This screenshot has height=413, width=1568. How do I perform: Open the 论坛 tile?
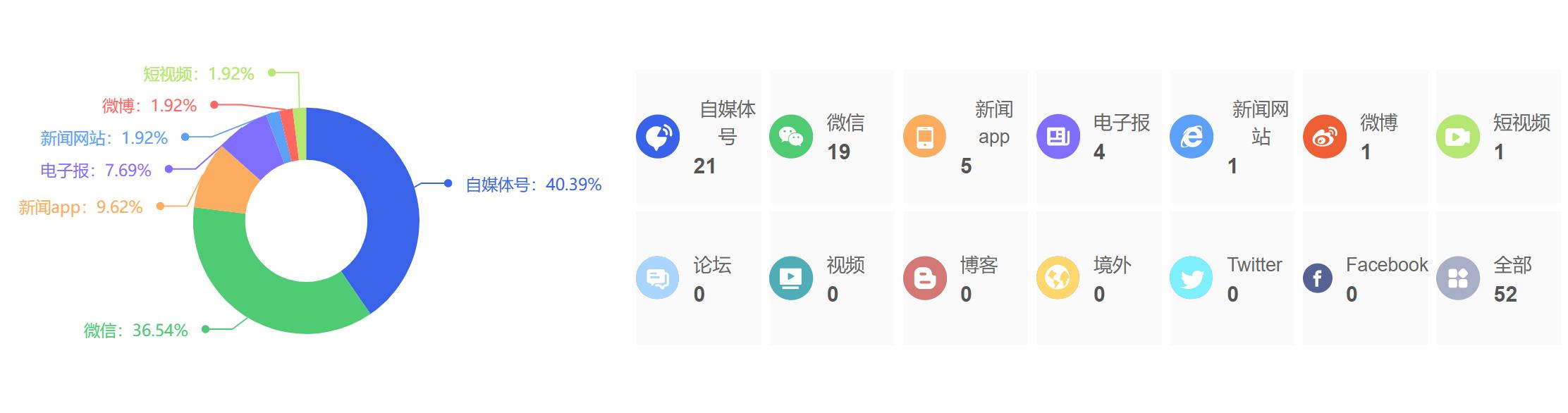point(698,278)
